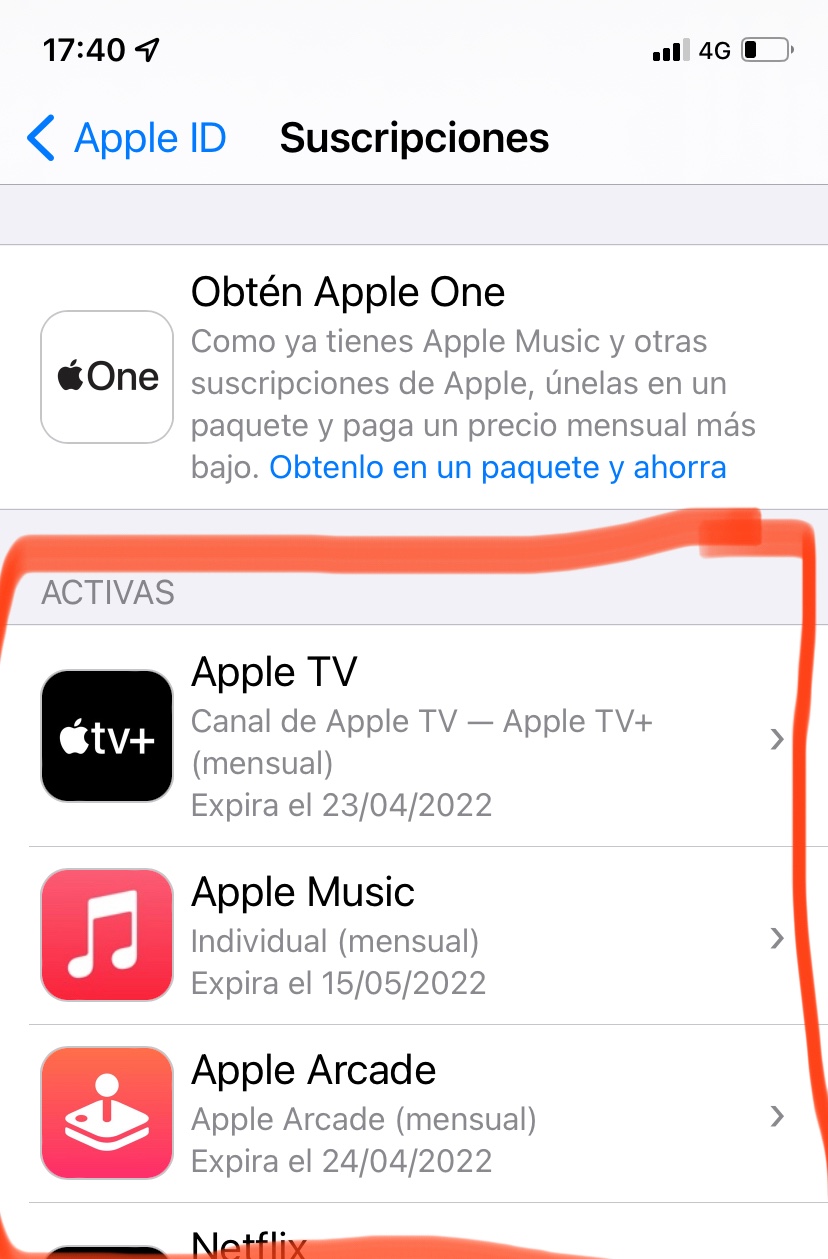The width and height of the screenshot is (828, 1259).
Task: Go back to Apple ID
Action: tap(127, 138)
